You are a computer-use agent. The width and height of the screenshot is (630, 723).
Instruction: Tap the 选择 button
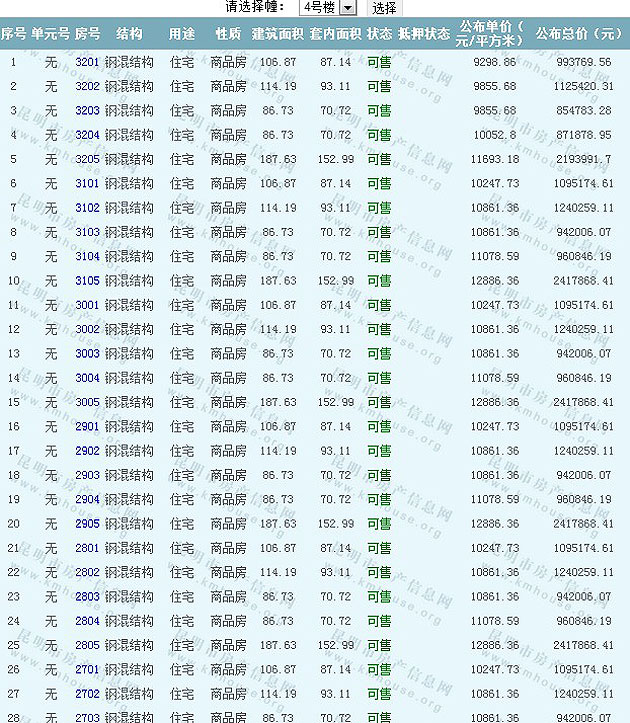tap(384, 8)
